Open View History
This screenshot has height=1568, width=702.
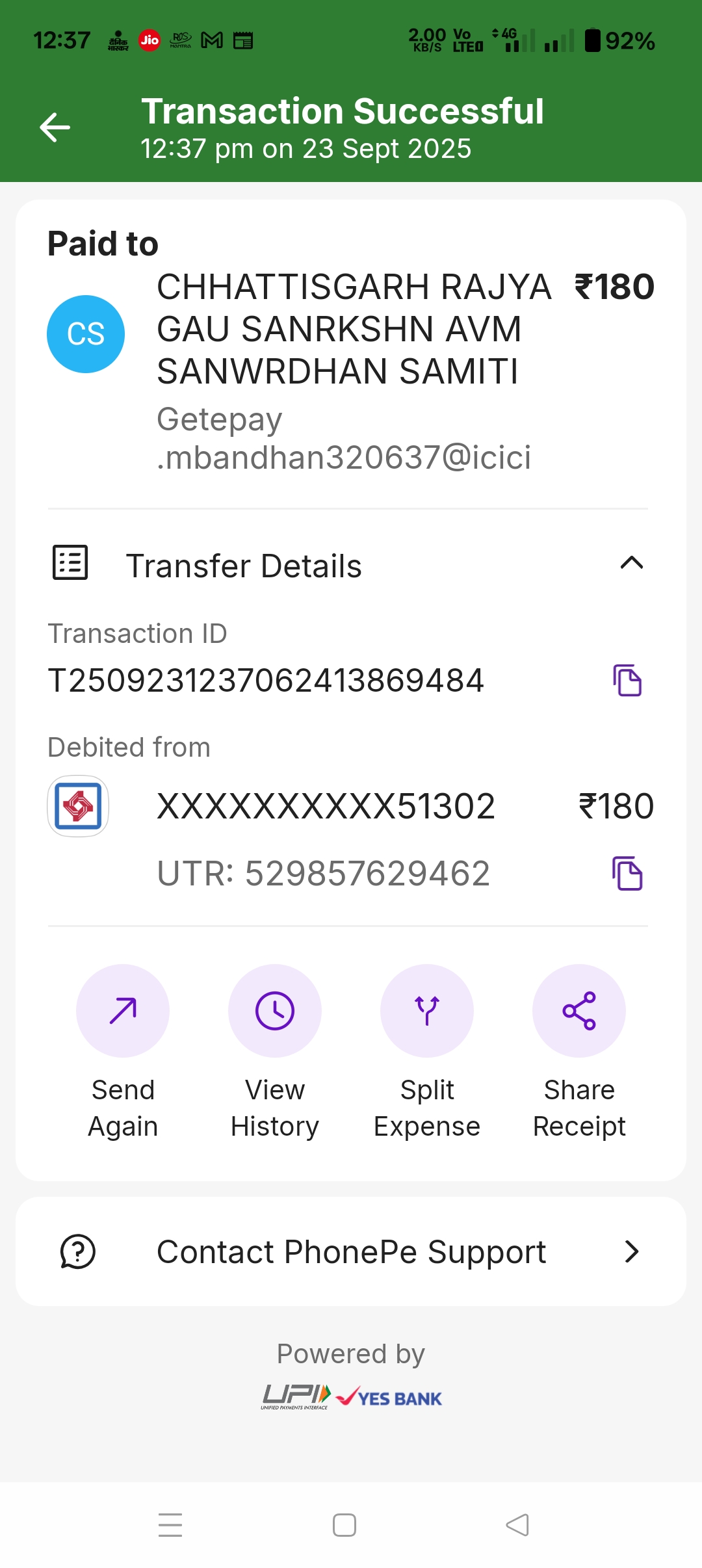tap(275, 1011)
